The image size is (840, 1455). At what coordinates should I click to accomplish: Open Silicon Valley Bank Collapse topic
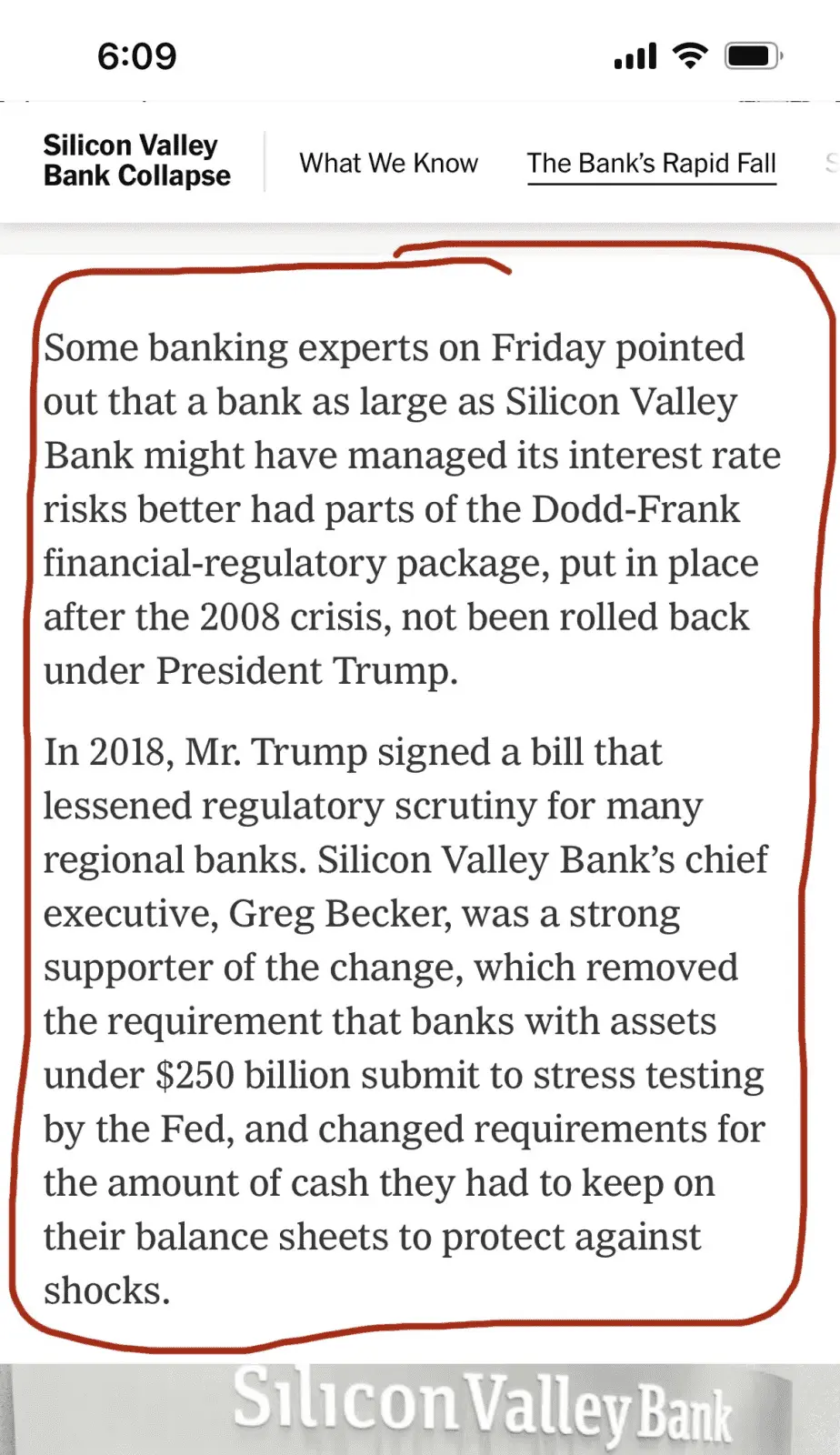[136, 160]
